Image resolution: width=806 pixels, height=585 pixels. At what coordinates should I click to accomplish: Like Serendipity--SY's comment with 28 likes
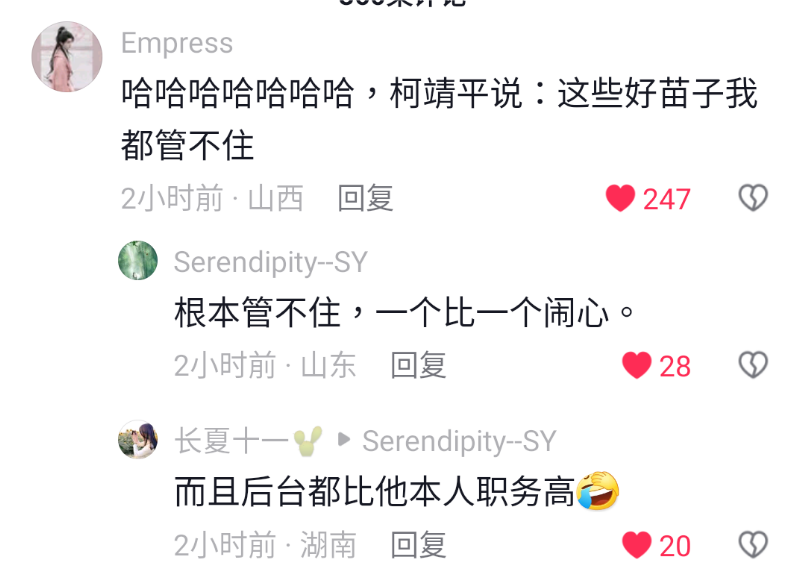pos(637,365)
